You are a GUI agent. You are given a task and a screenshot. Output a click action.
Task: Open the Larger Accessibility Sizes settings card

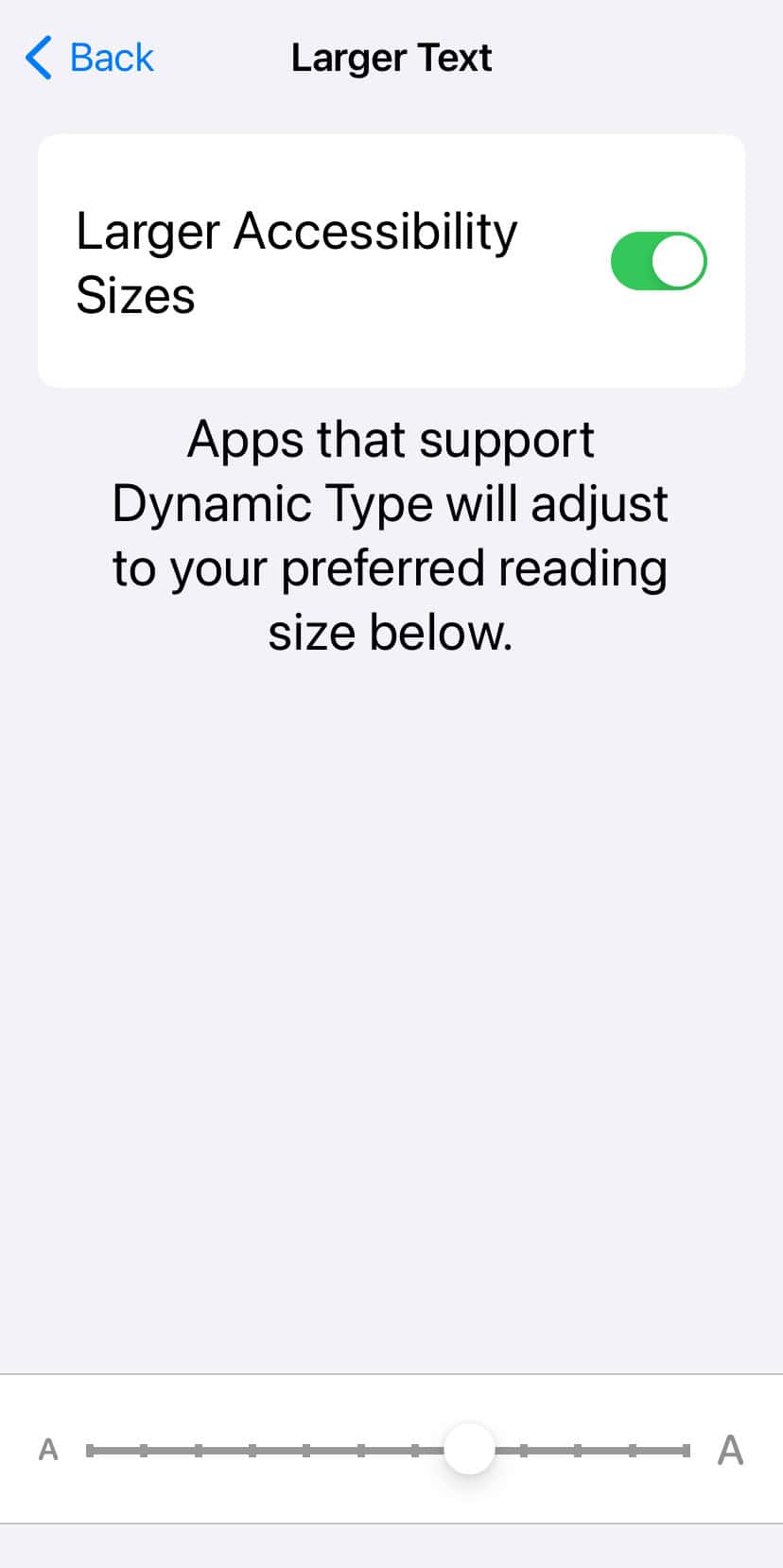tap(391, 261)
